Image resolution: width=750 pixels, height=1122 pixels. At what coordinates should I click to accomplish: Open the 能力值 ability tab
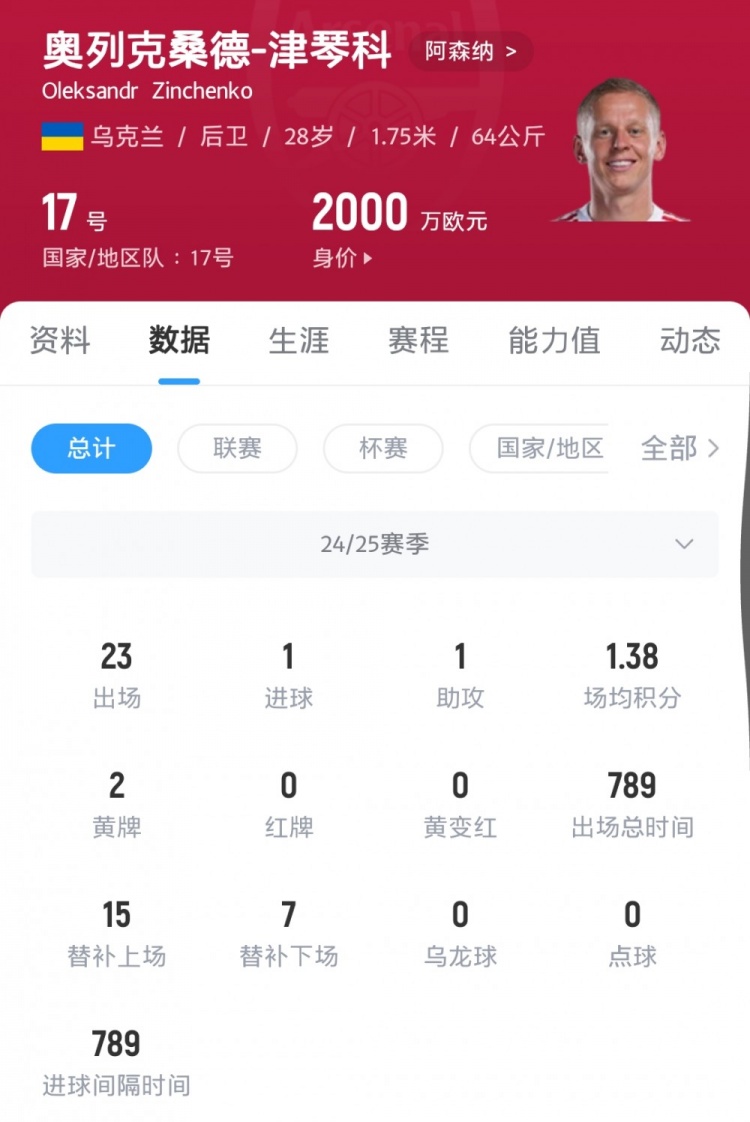coord(554,341)
